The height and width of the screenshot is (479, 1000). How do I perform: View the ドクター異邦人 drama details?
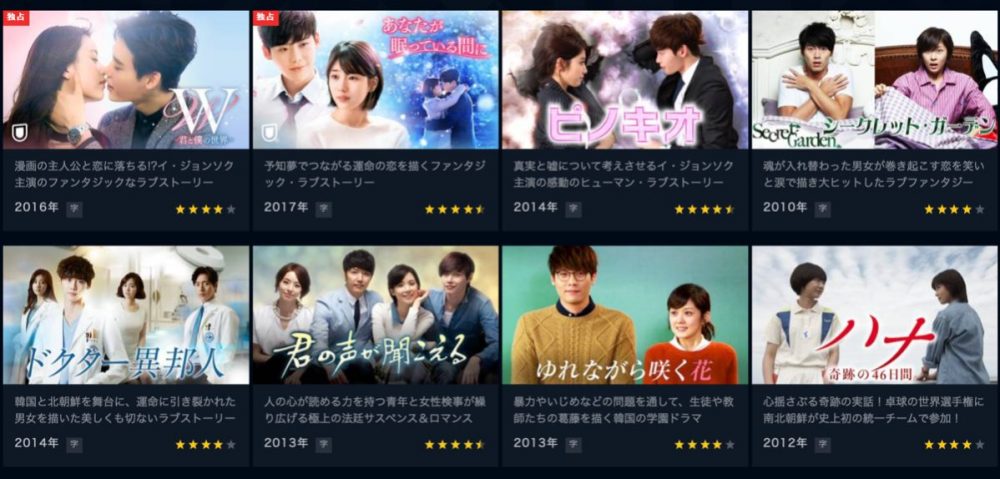tap(125, 315)
